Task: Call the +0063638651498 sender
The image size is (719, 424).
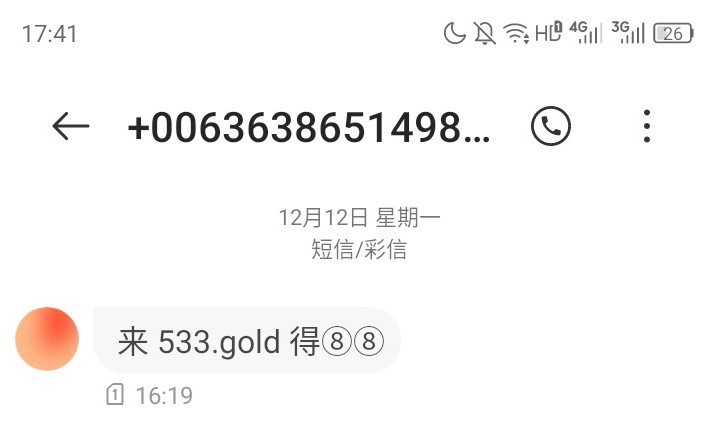Action: click(550, 127)
